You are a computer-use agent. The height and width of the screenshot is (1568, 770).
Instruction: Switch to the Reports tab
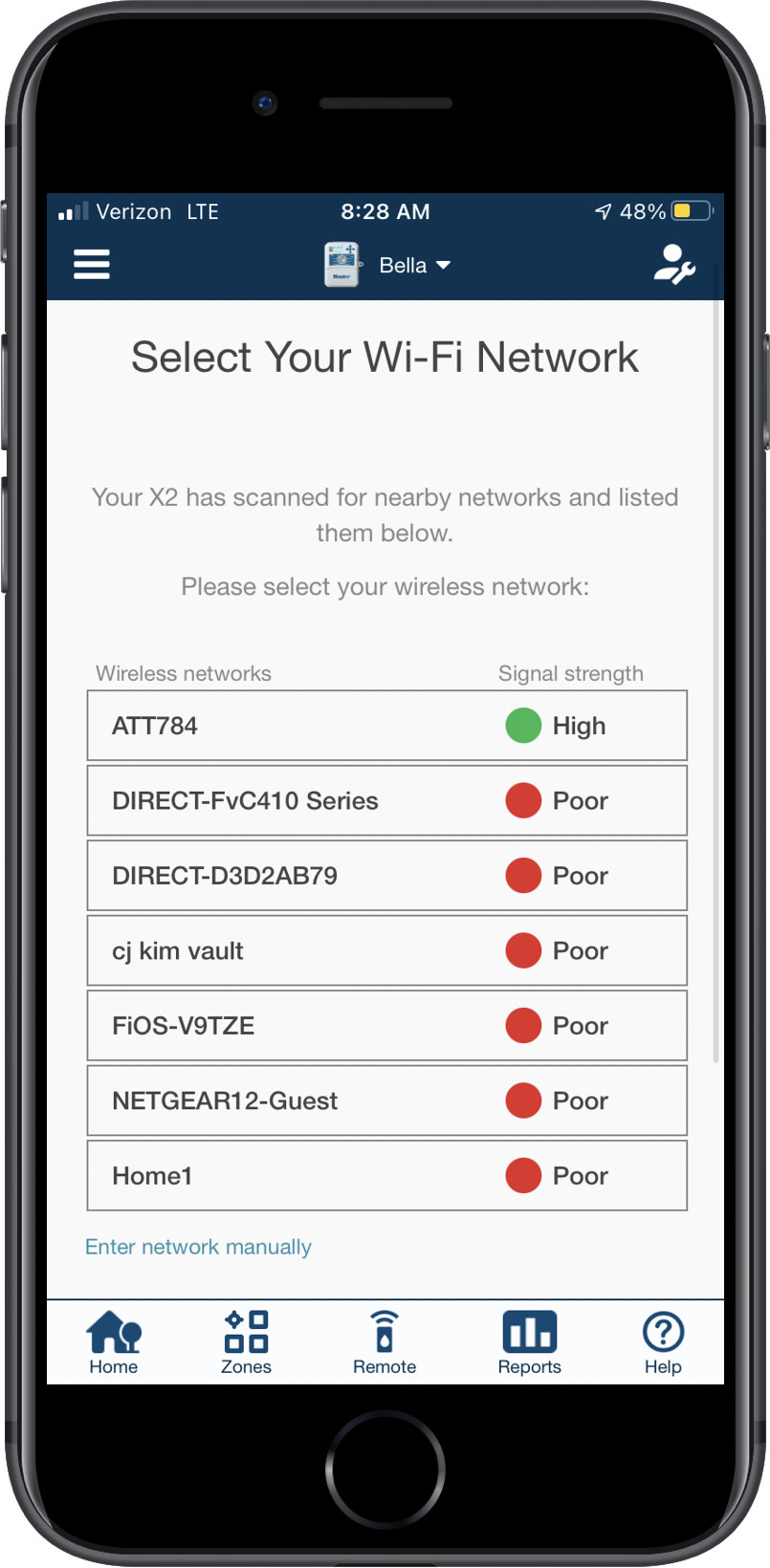point(529,1342)
